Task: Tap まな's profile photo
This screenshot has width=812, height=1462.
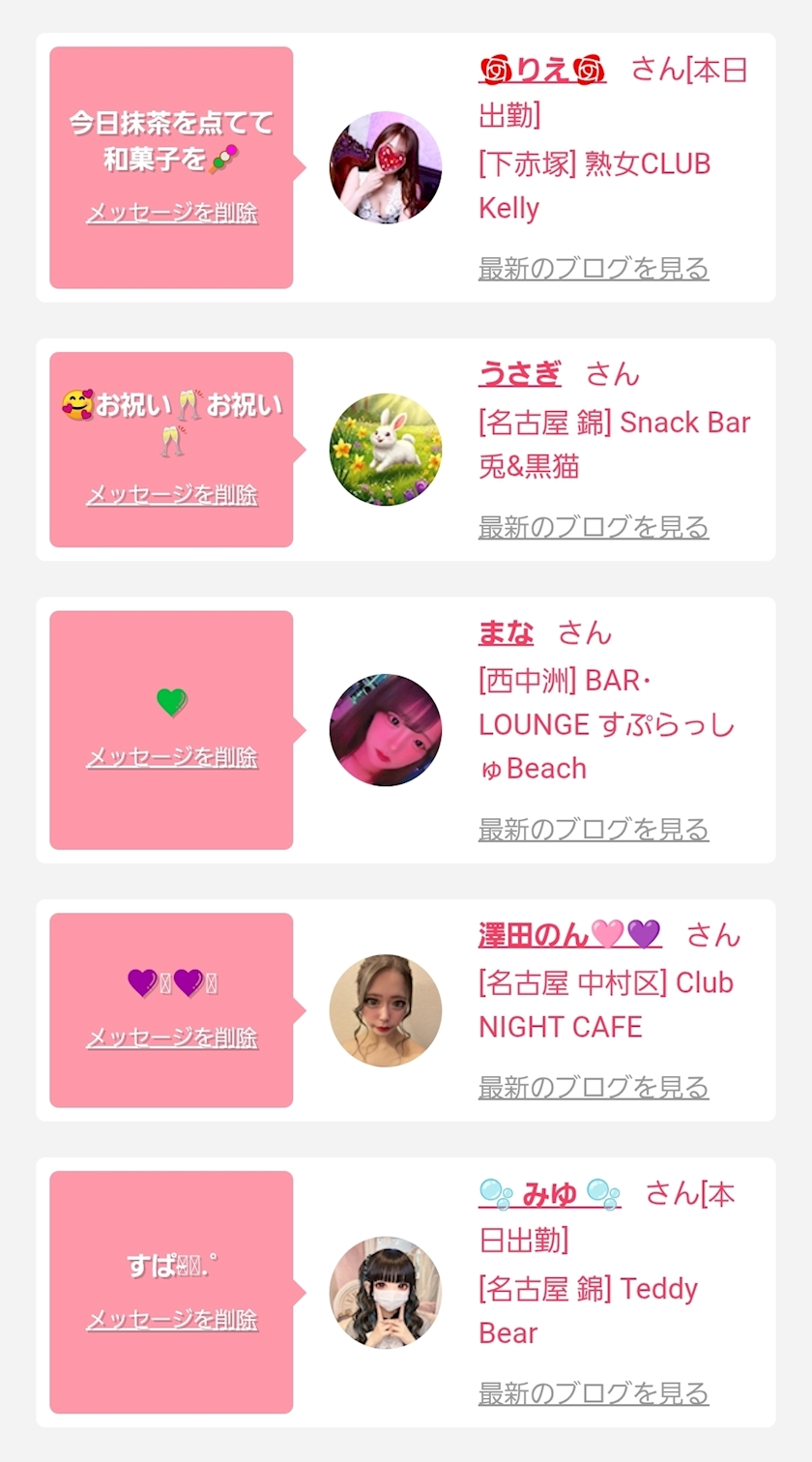Action: coord(386,730)
